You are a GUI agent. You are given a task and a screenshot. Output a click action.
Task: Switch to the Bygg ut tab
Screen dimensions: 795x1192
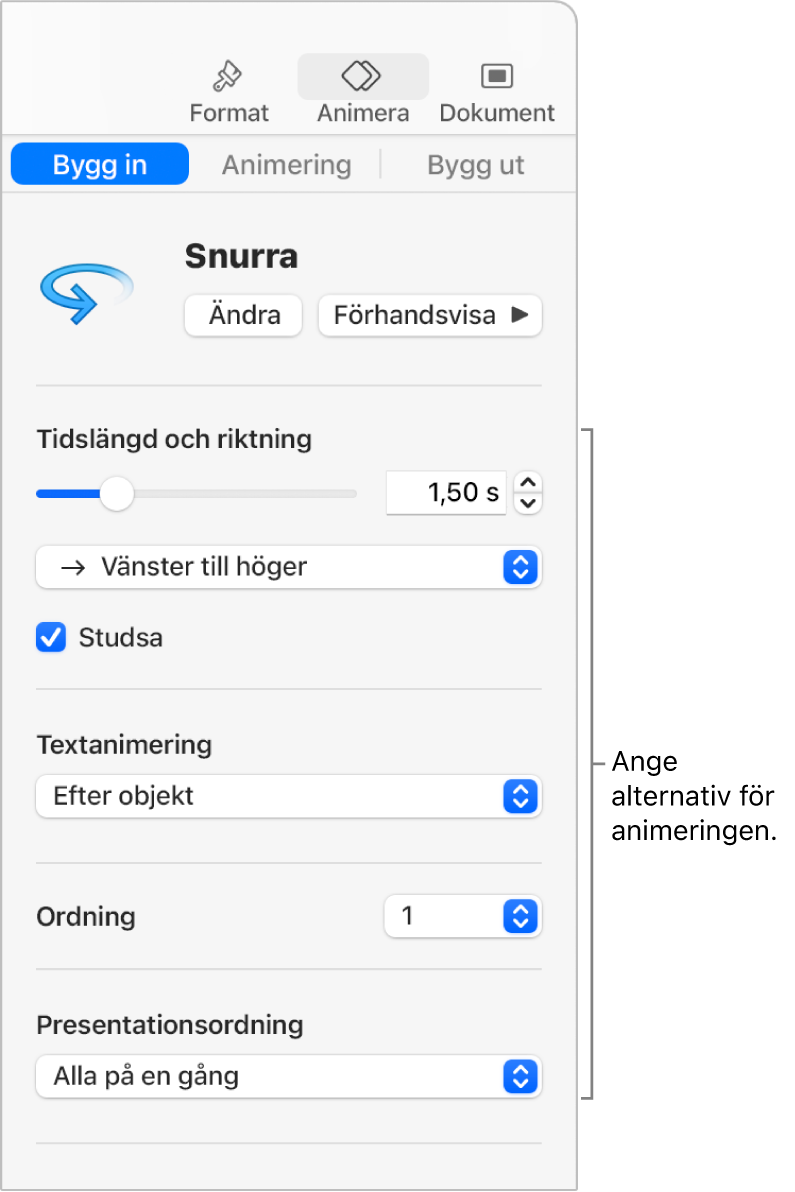tap(475, 165)
